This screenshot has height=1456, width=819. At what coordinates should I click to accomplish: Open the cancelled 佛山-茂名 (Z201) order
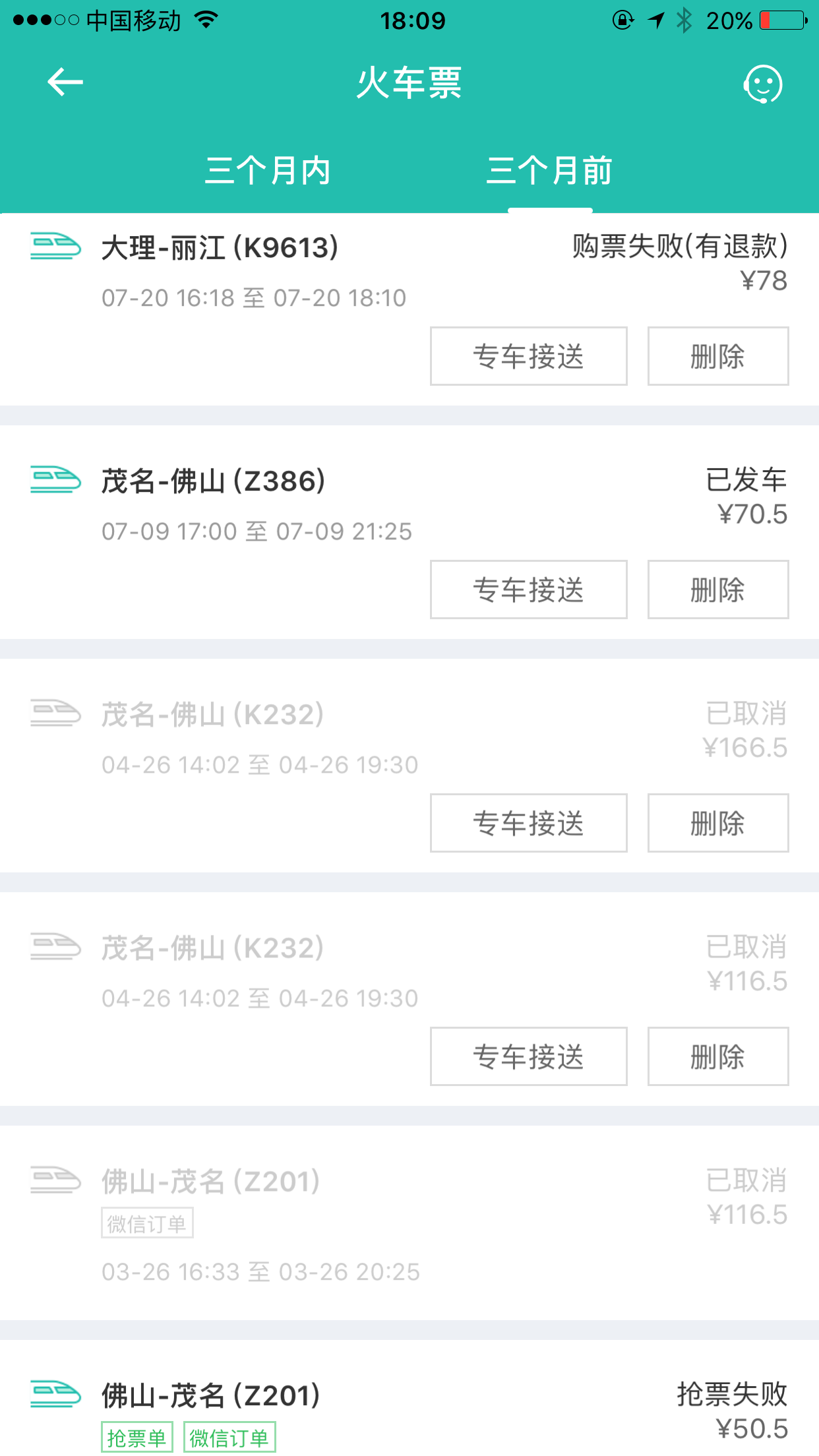coord(409,1223)
